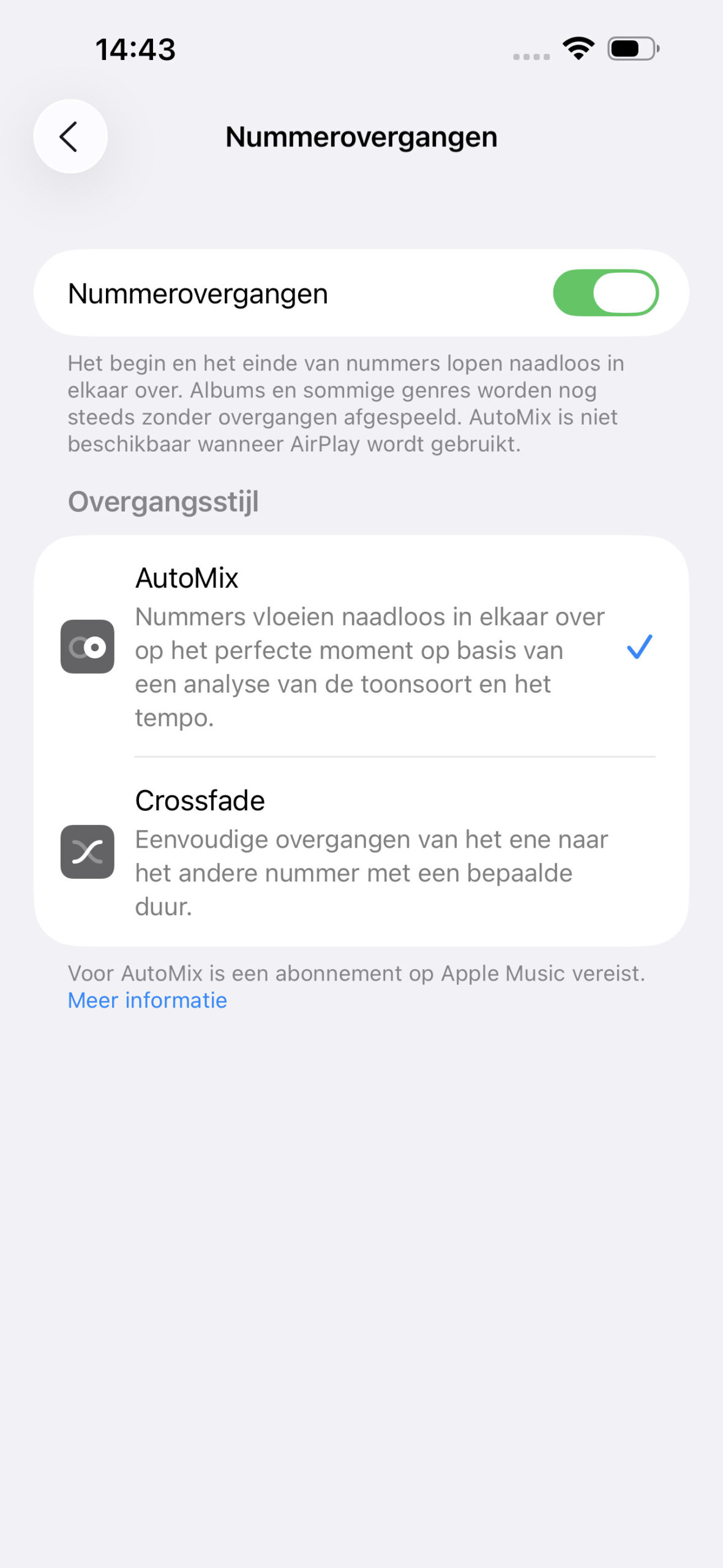Tap the blue checkmark beside AutoMix

[x=639, y=647]
